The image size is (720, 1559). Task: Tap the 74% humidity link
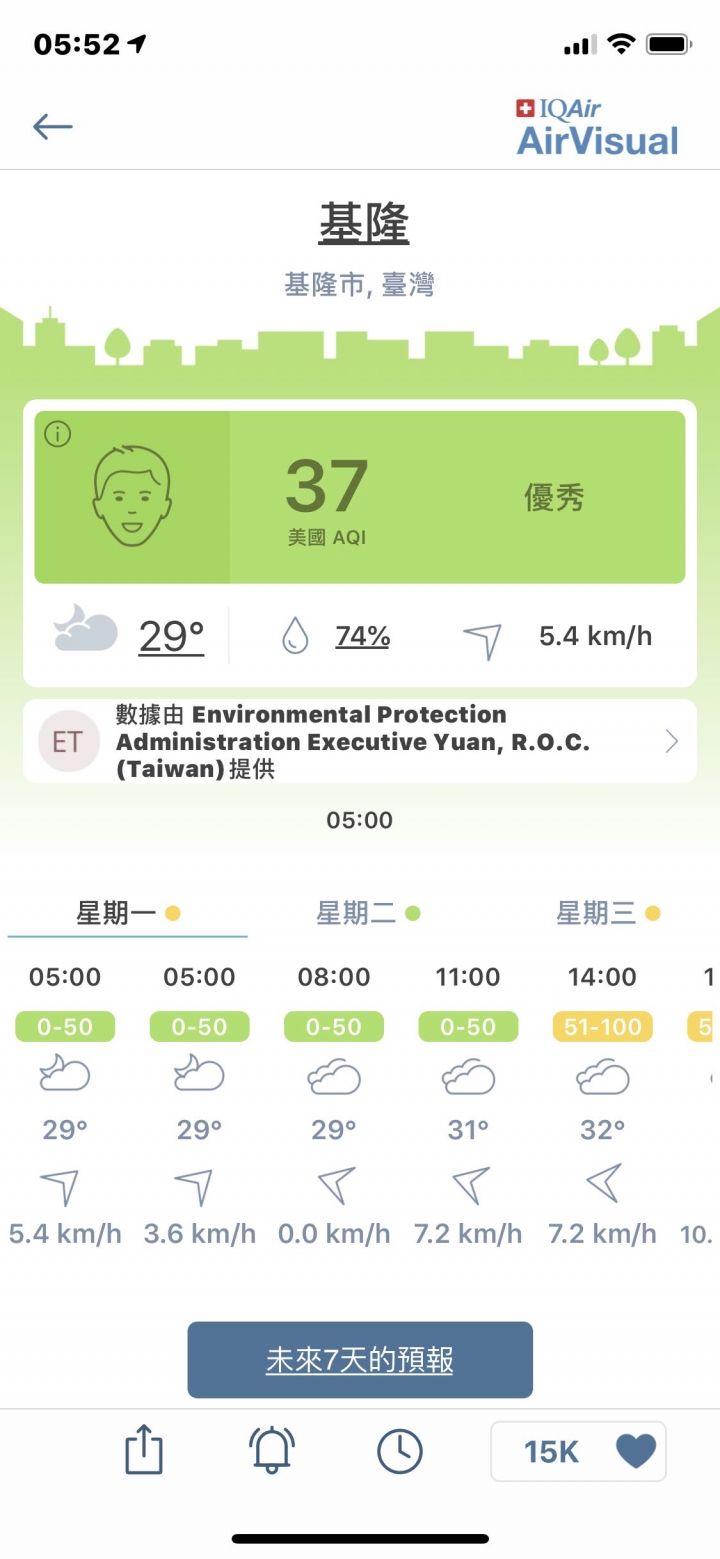pyautogui.click(x=362, y=636)
